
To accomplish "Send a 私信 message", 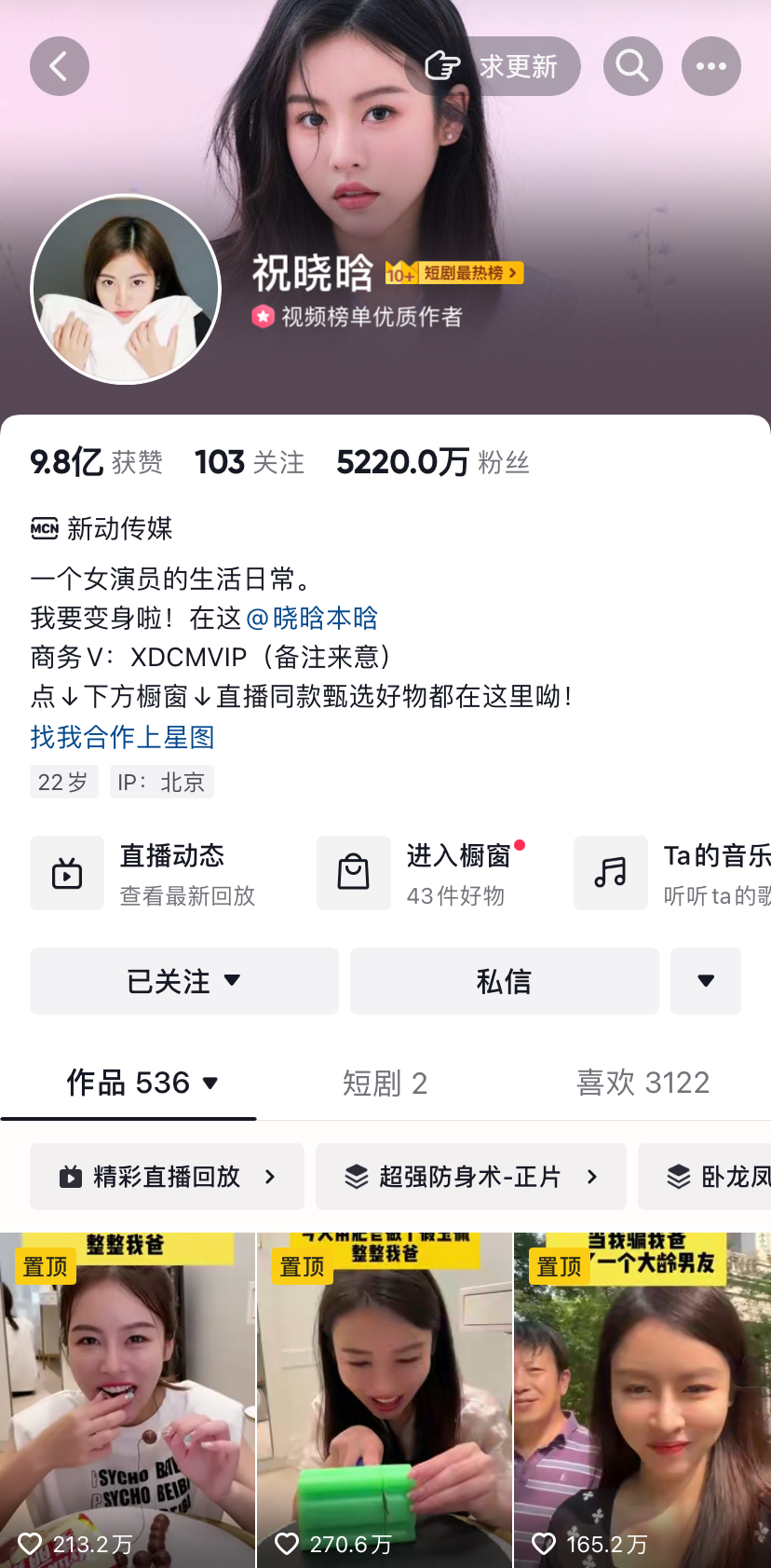I will coord(505,981).
